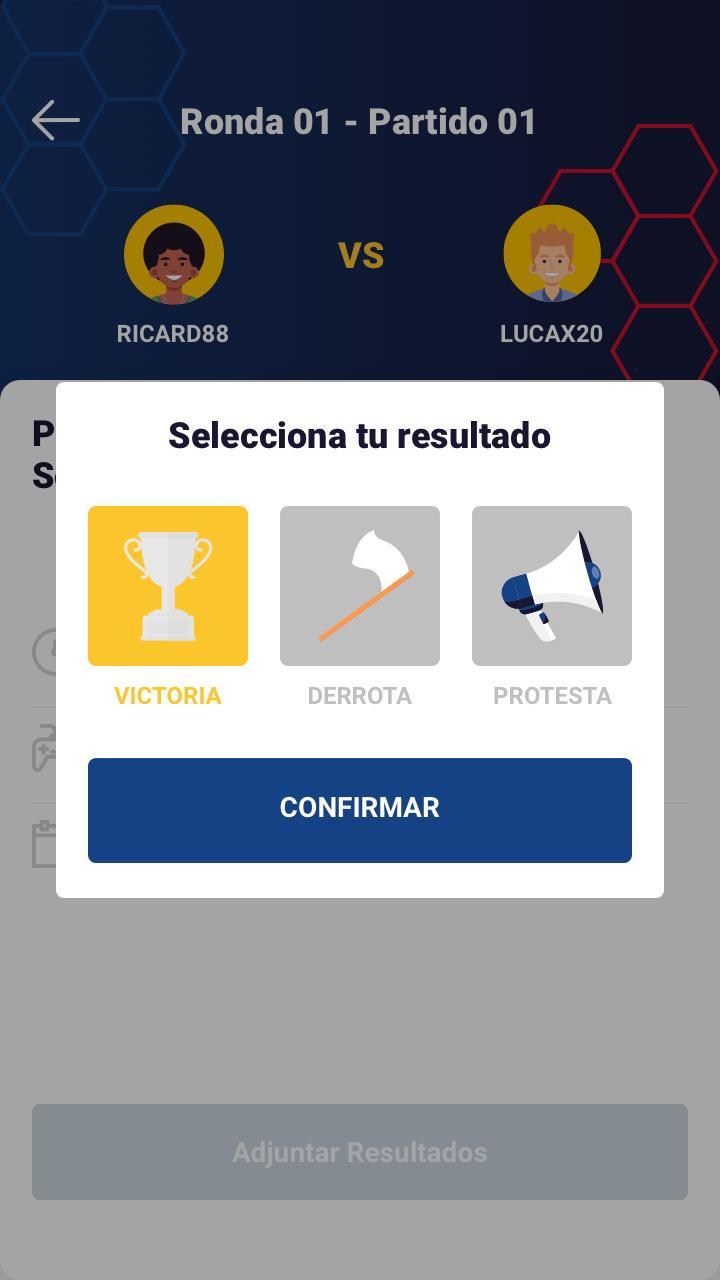Select the Victoria trophy icon
The image size is (720, 1280).
[x=167, y=585]
